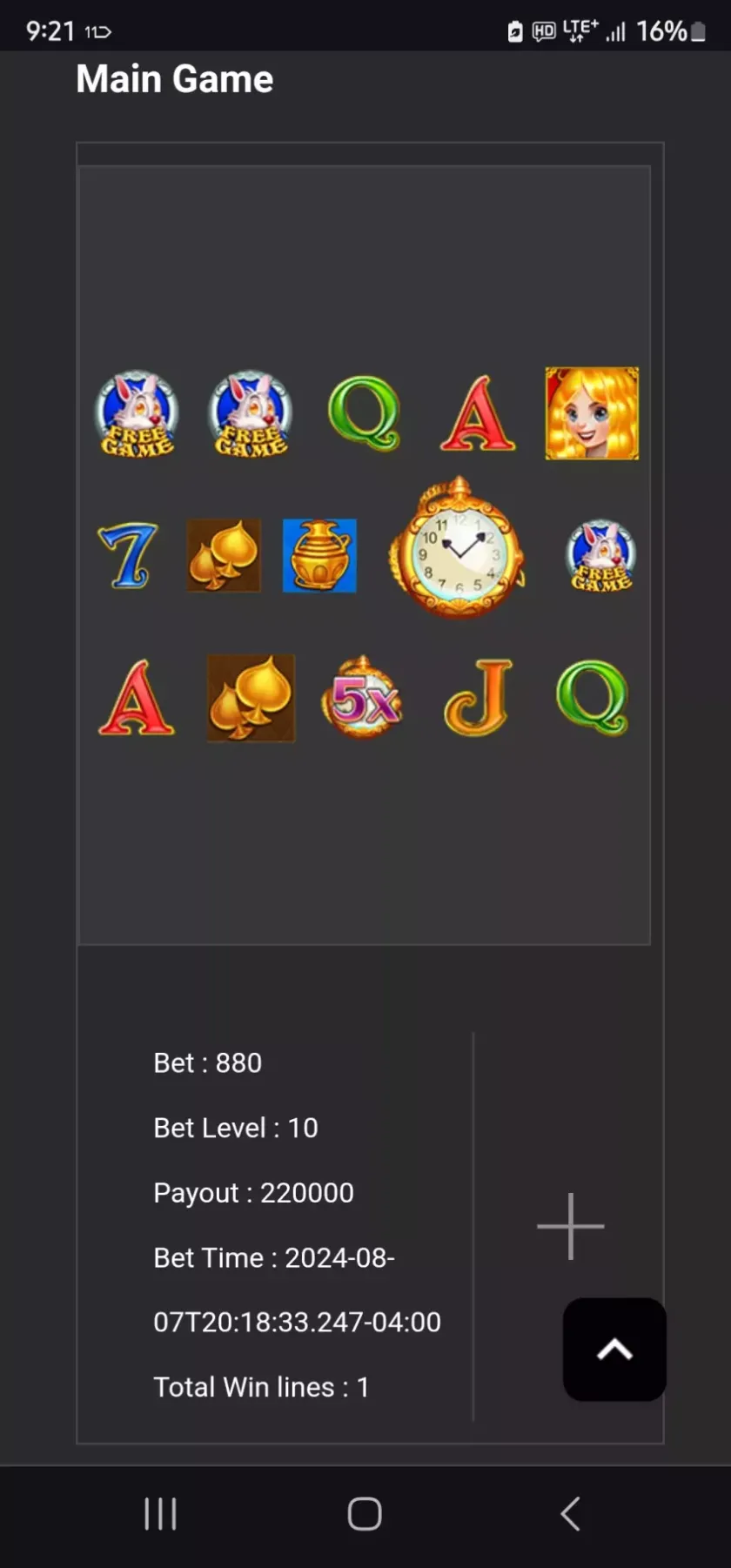Open recent apps from navigation bar
The width and height of the screenshot is (731, 1568).
[x=160, y=1514]
